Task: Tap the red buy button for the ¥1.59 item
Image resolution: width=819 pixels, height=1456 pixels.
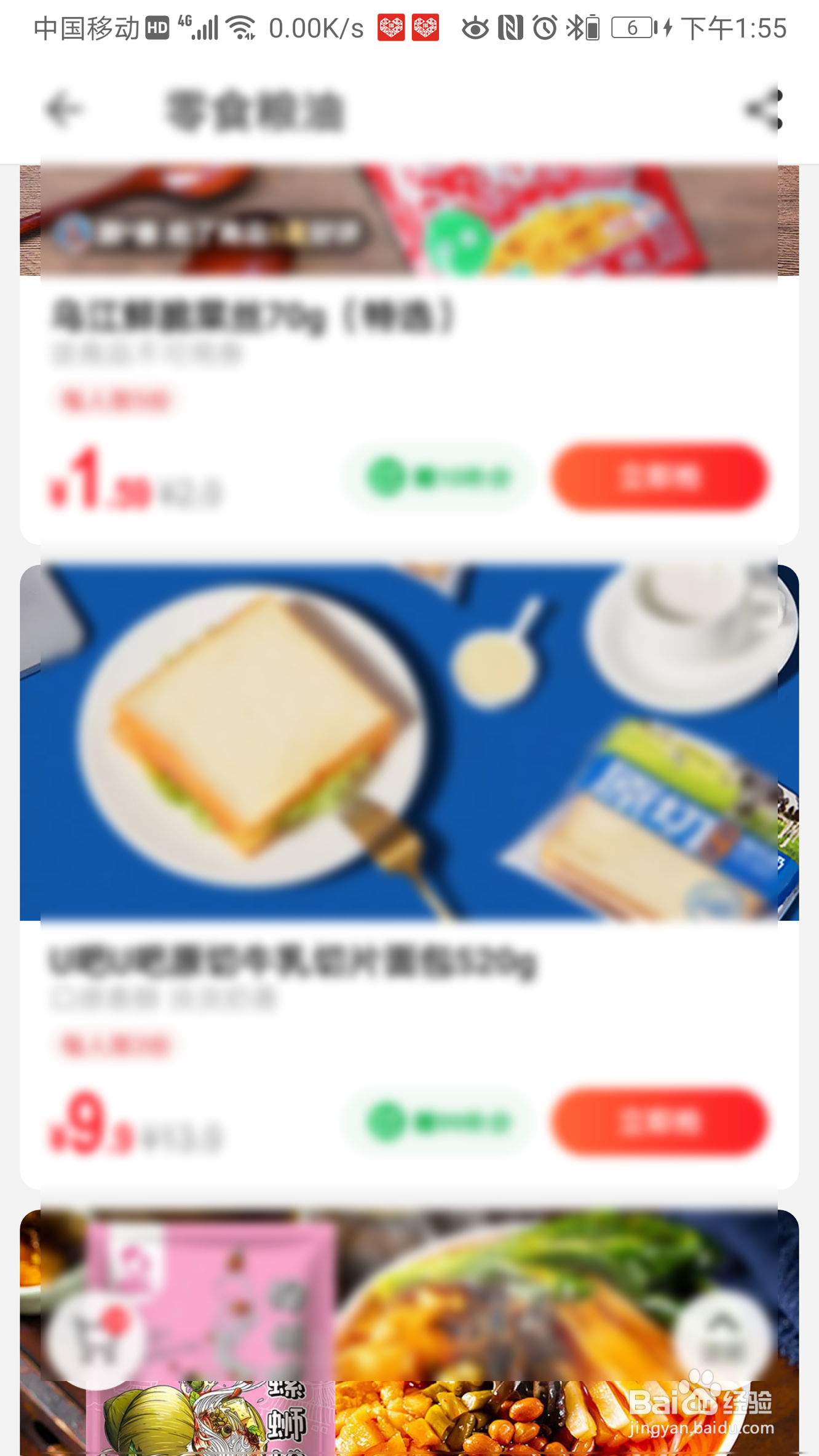Action: coord(659,476)
